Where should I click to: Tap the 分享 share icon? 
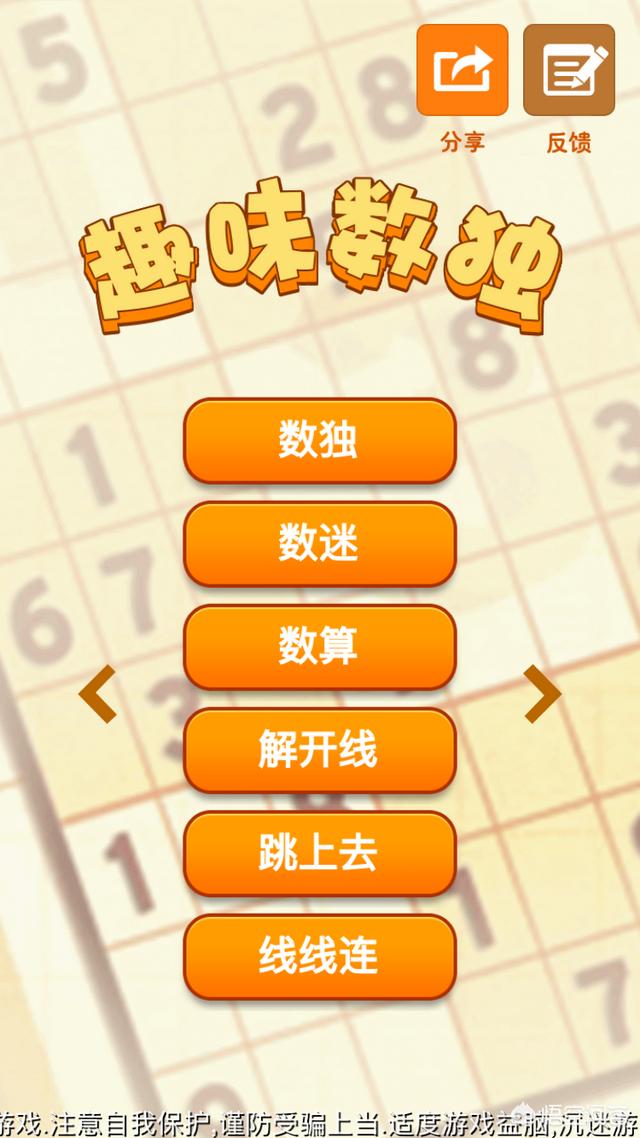pos(462,70)
